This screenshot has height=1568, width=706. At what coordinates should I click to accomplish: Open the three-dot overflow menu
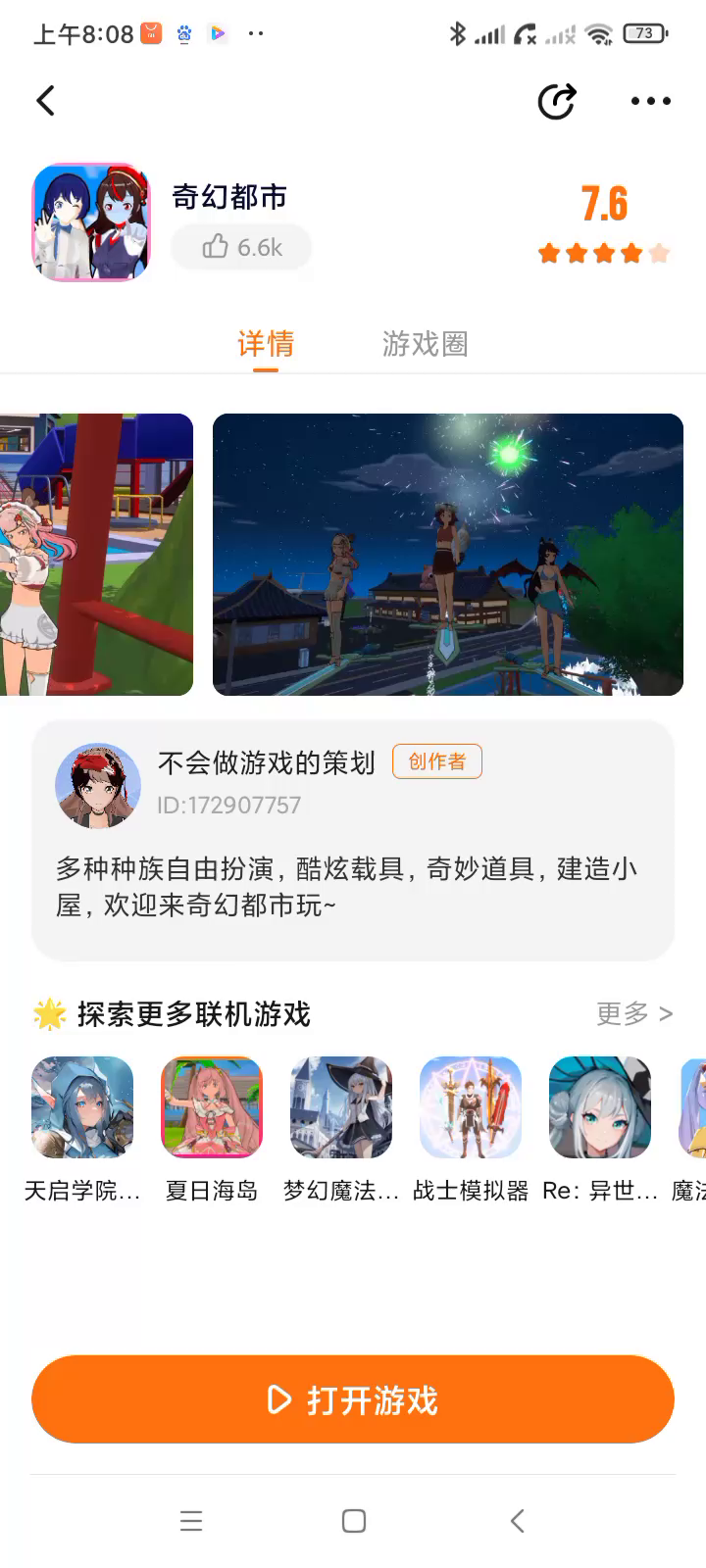650,101
